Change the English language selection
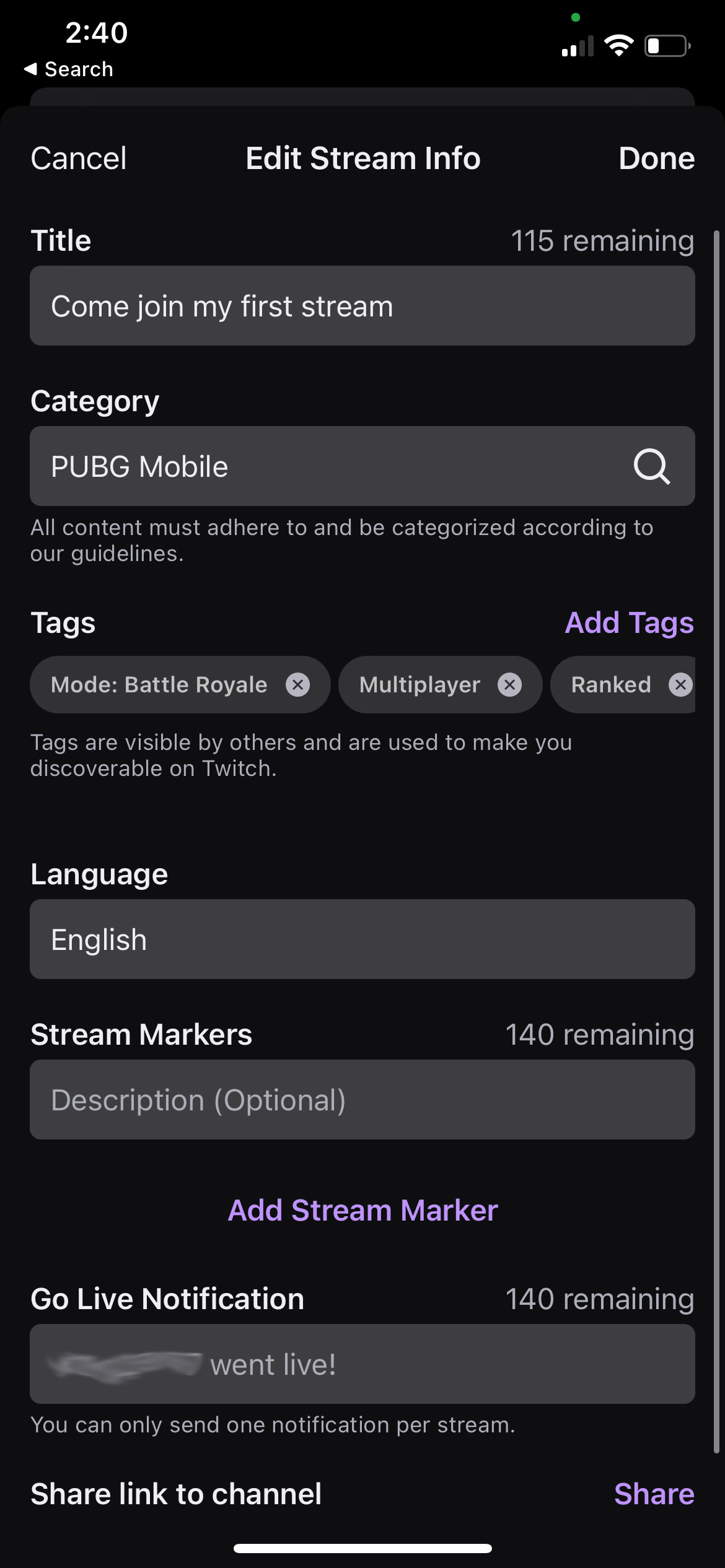This screenshot has height=1568, width=725. [x=362, y=939]
